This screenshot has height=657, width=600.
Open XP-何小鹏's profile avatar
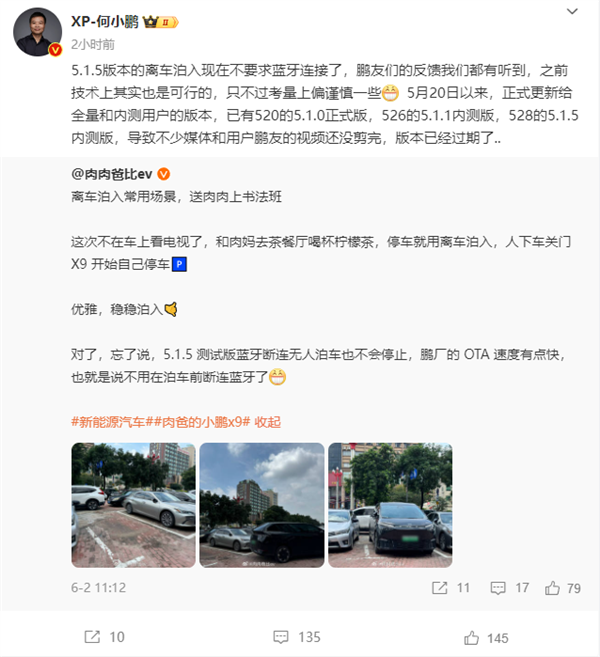(38, 32)
